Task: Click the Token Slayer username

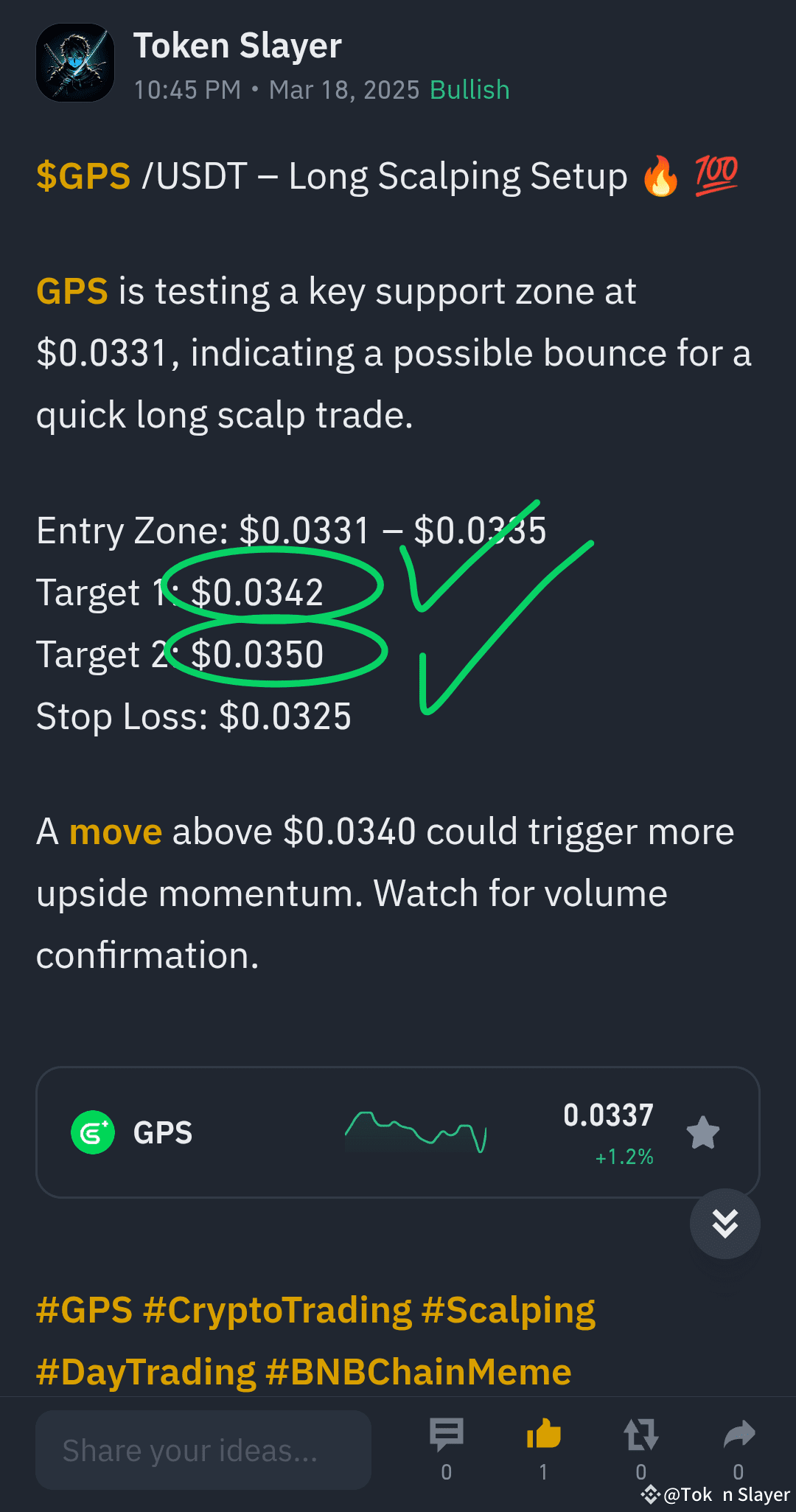Action: point(238,44)
